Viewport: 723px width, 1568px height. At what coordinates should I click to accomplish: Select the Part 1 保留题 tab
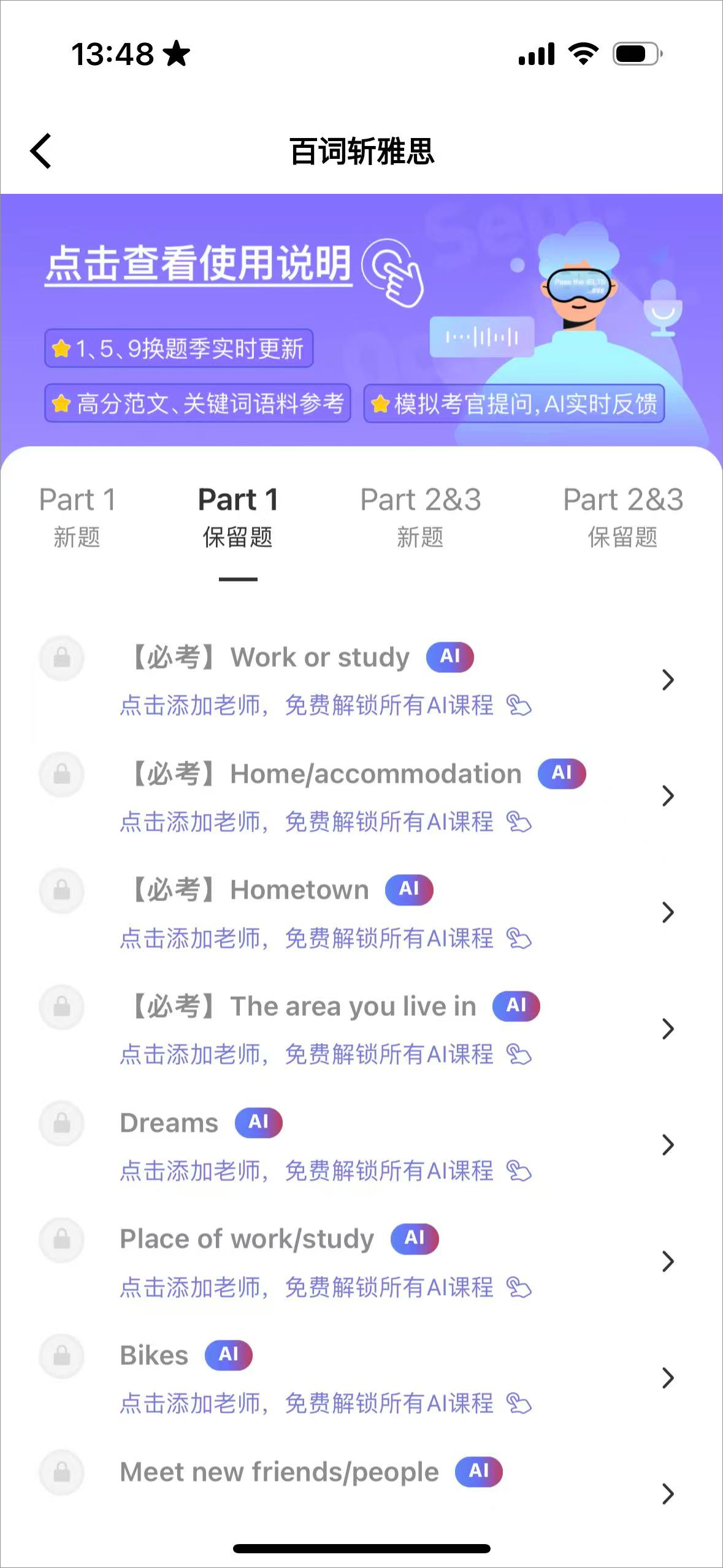click(238, 517)
